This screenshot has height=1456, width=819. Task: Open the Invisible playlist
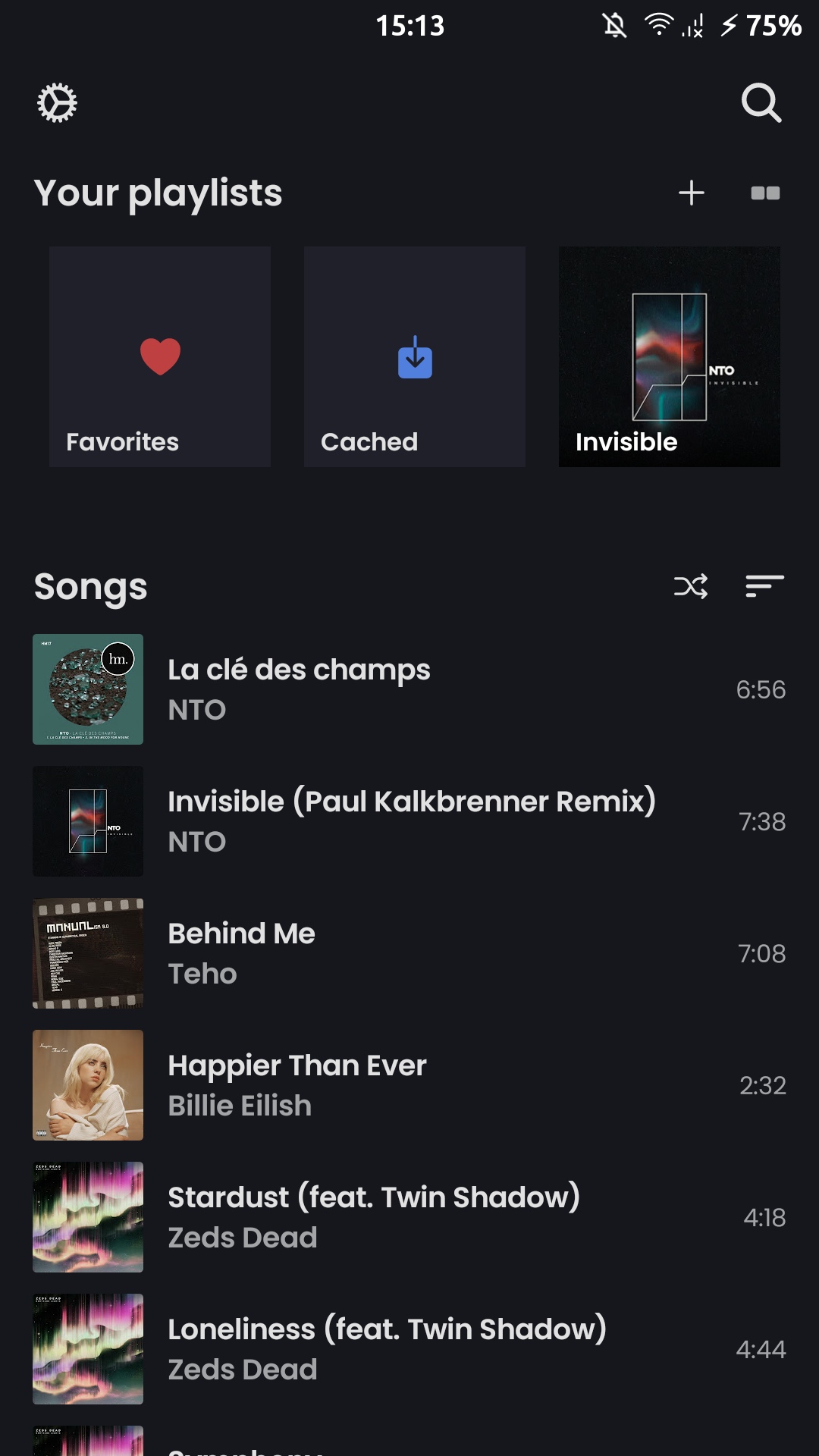[670, 356]
